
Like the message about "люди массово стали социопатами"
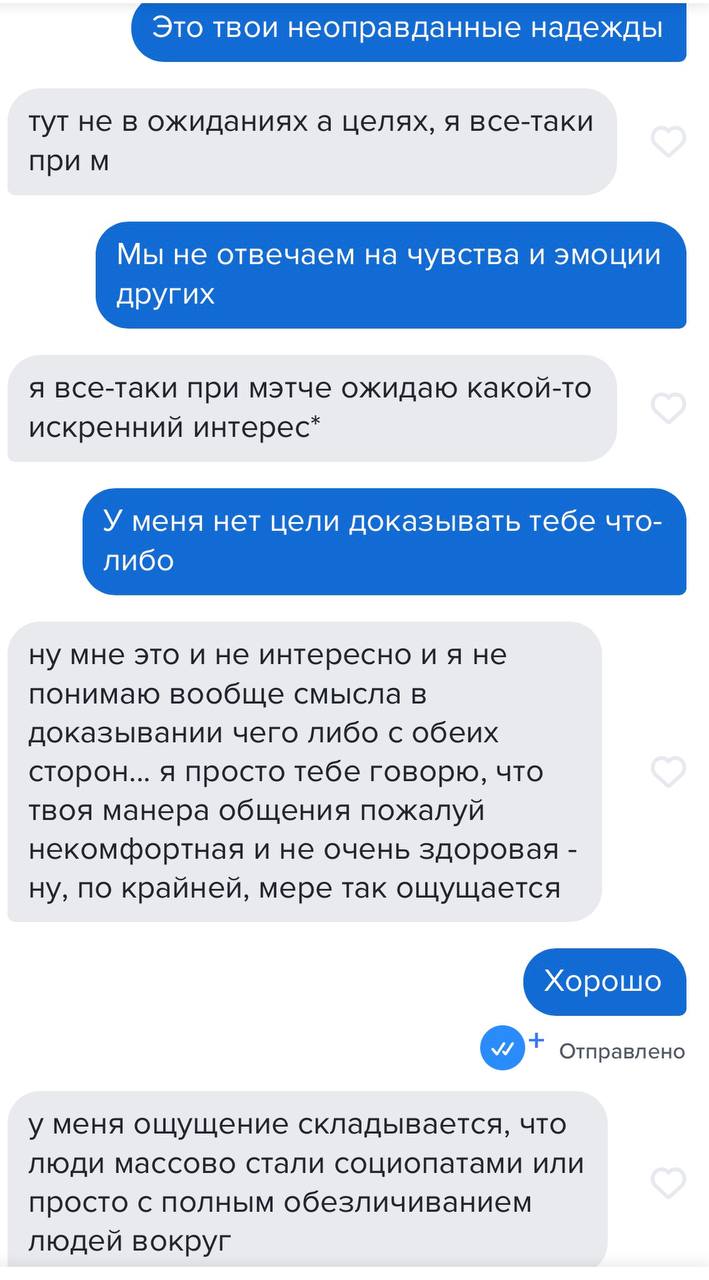pyautogui.click(x=668, y=1182)
